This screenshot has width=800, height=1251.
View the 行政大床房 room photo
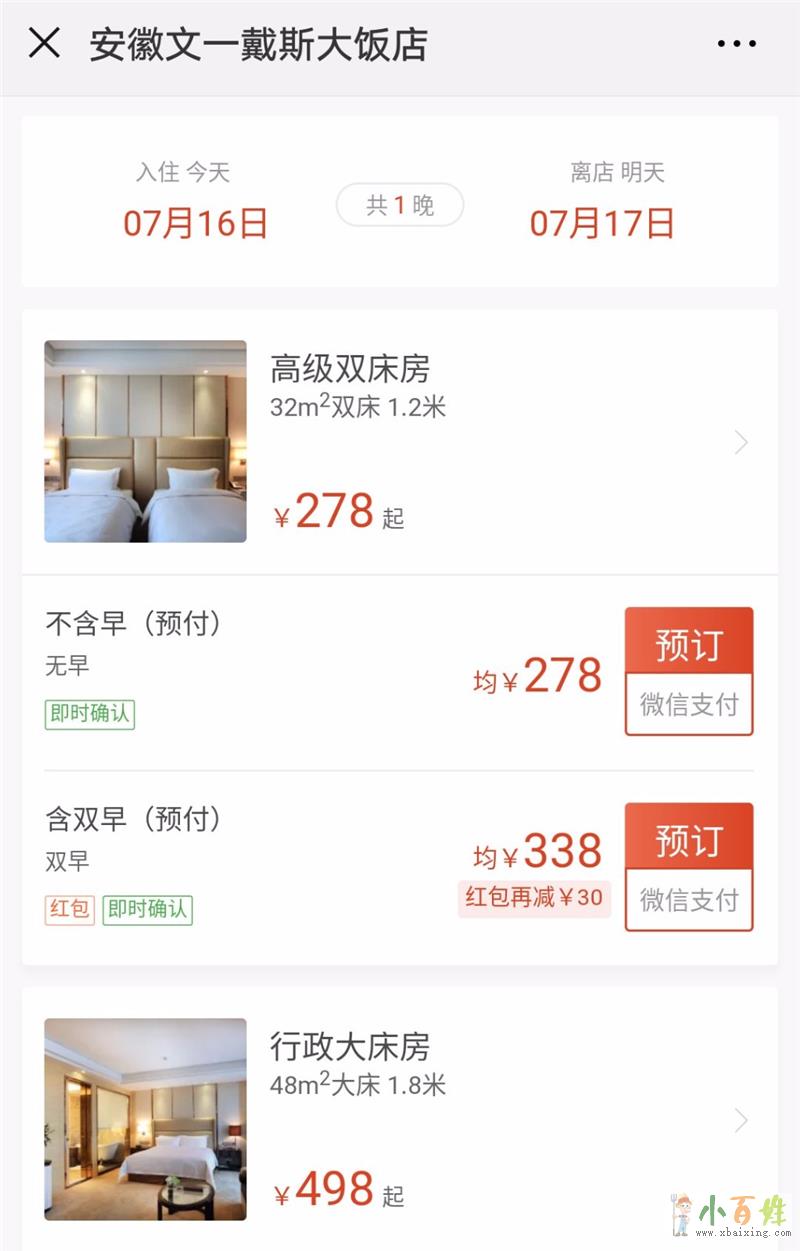(x=145, y=1119)
